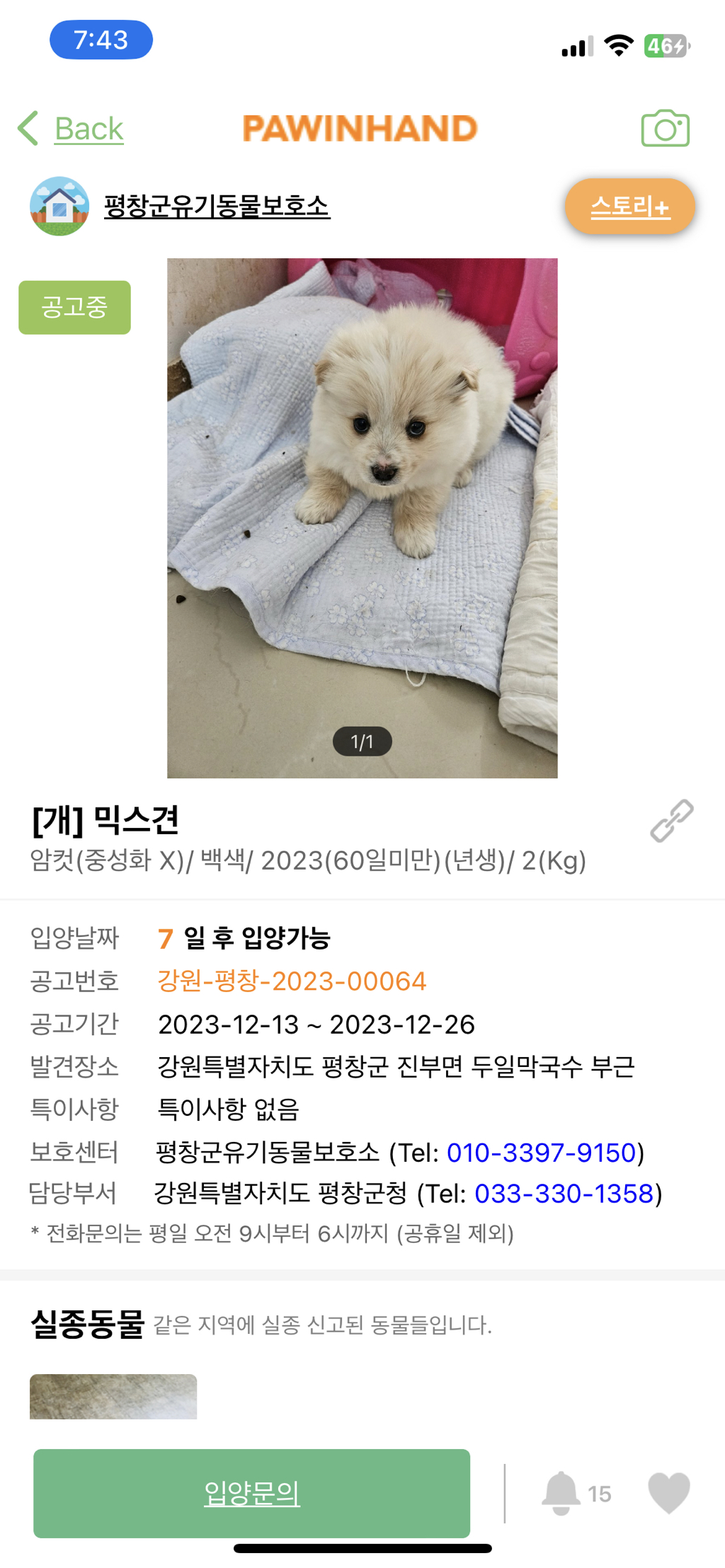
Task: Call county office number 033-330-1358
Action: tap(564, 1194)
